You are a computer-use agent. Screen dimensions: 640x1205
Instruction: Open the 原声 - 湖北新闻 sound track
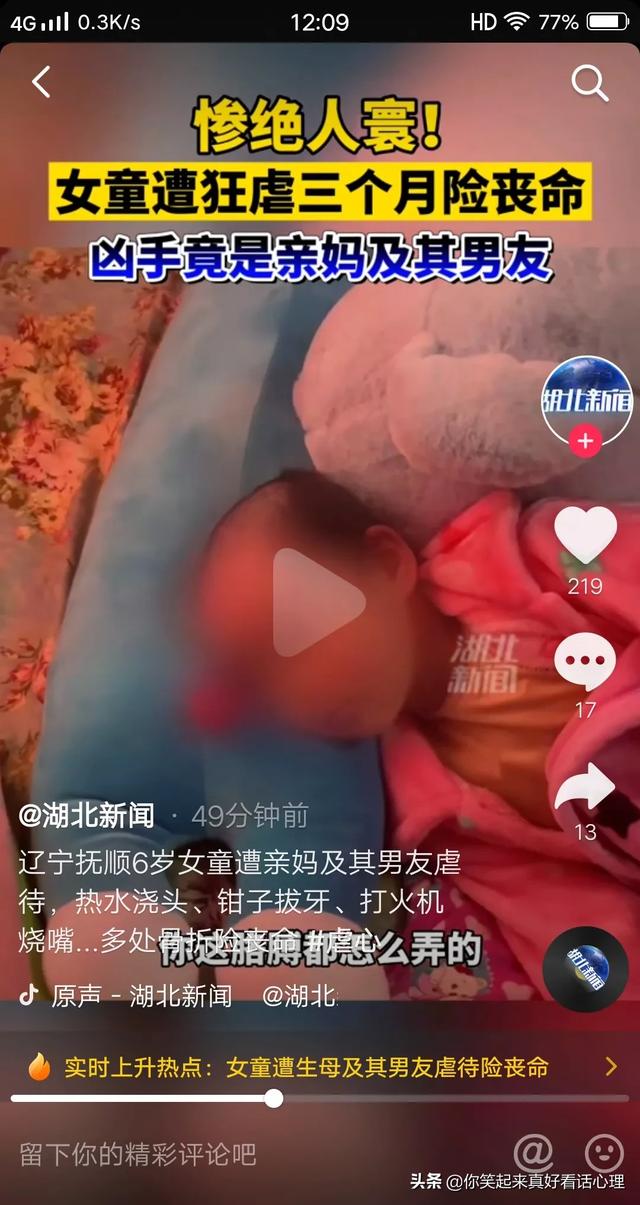click(140, 996)
